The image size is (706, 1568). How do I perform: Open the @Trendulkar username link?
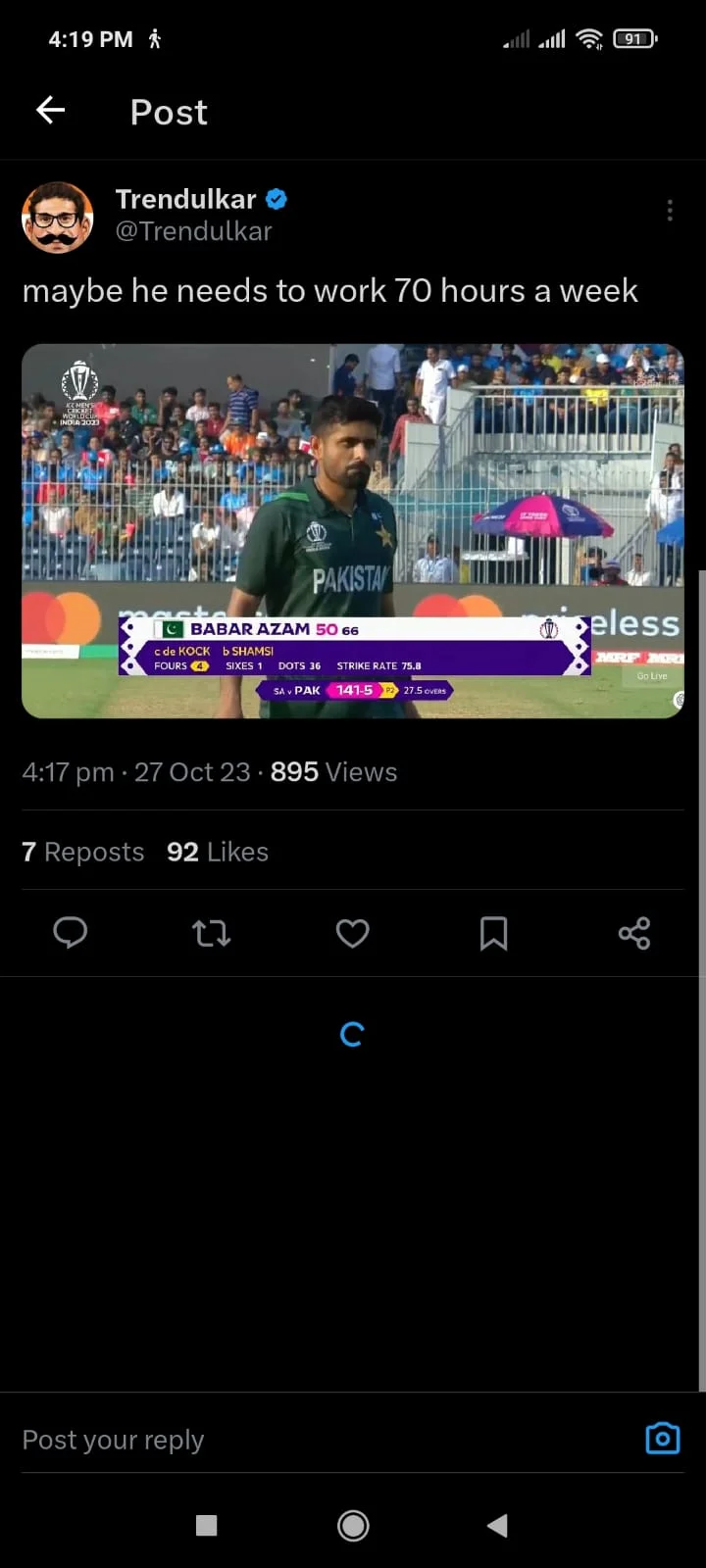(194, 231)
